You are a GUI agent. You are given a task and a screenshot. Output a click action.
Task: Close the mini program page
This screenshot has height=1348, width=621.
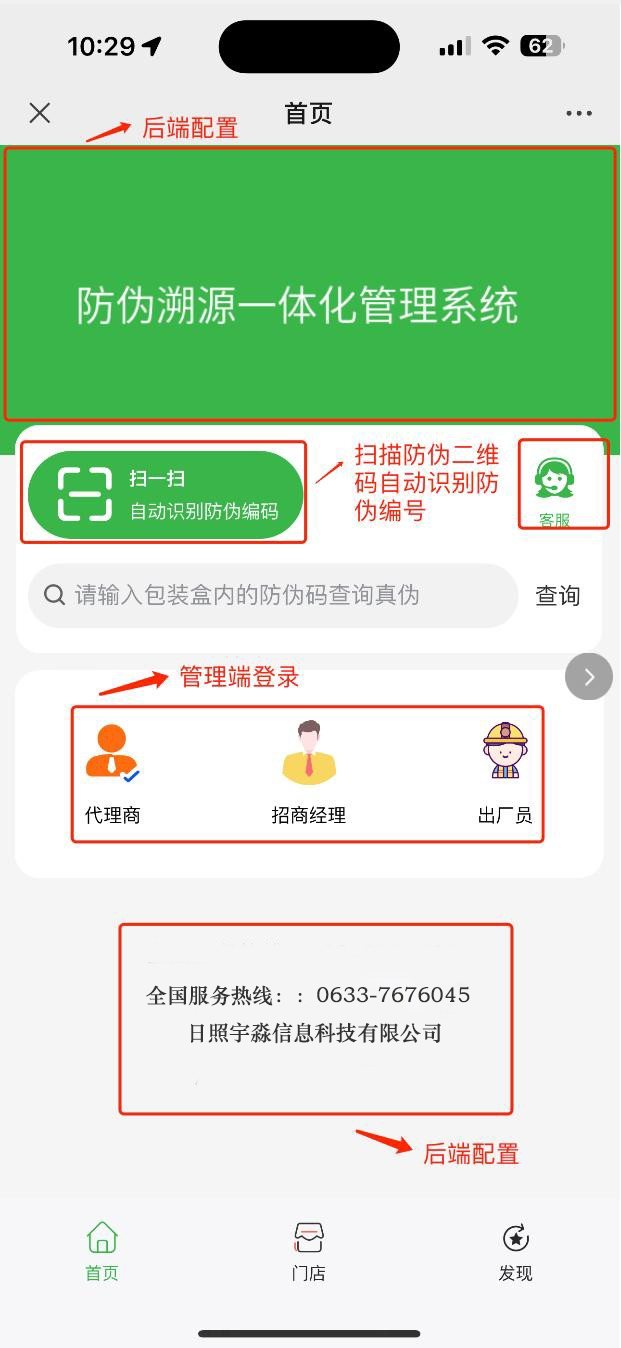pyautogui.click(x=40, y=113)
